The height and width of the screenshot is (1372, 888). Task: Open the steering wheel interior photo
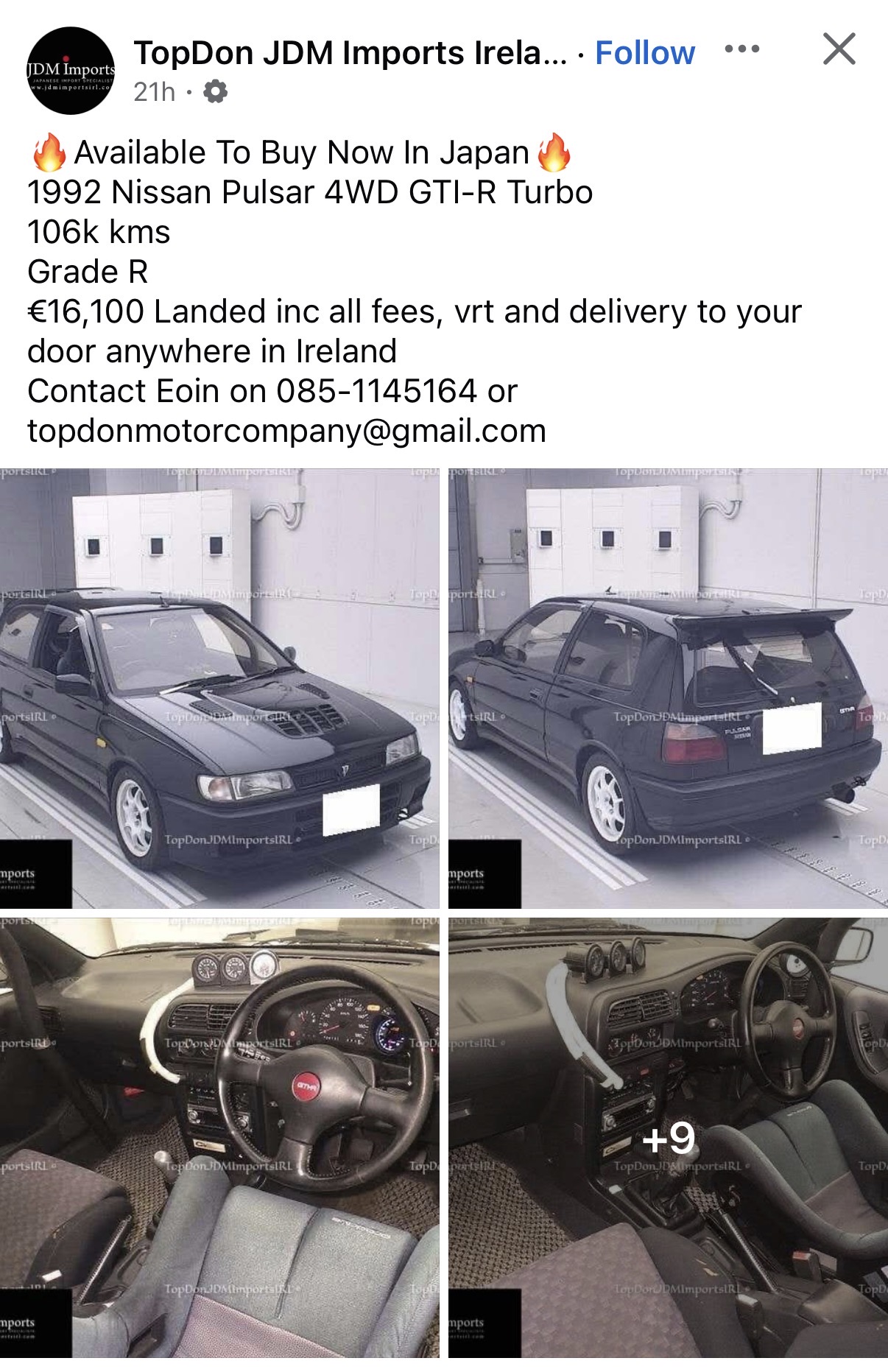(219, 1137)
